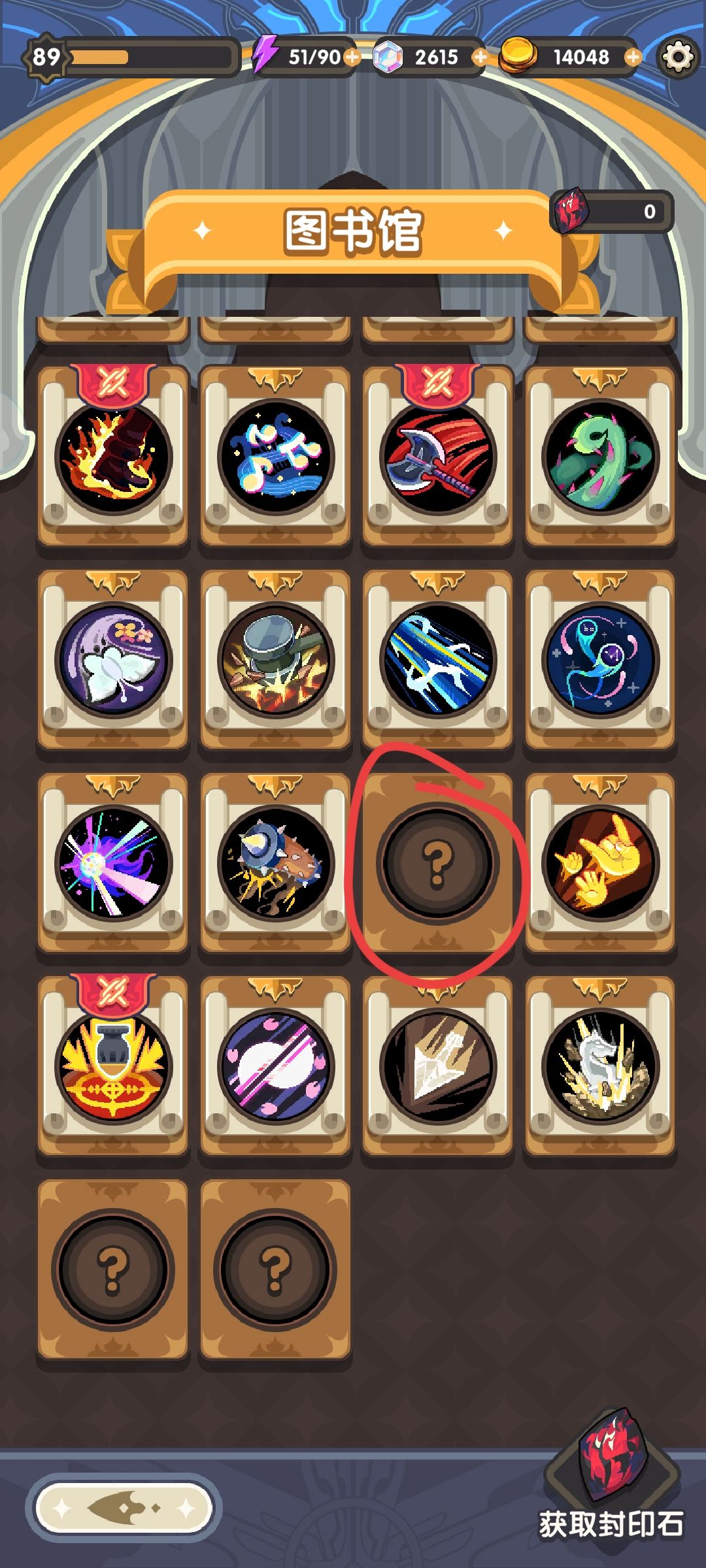This screenshot has height=1568, width=706.
Task: Open the flaming boot skill card
Action: [x=113, y=455]
